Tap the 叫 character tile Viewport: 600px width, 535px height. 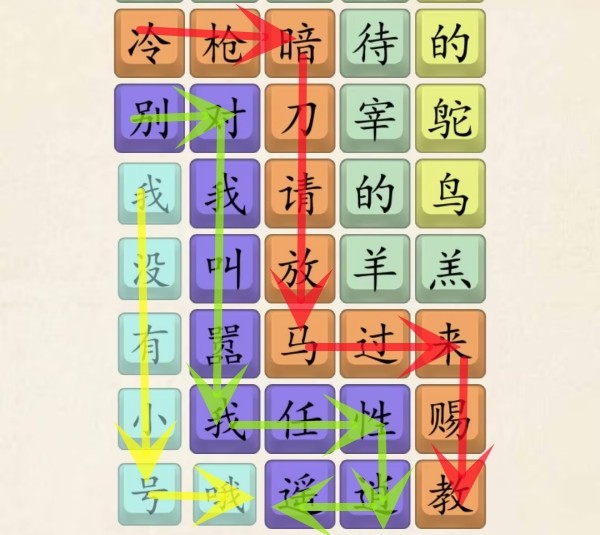pos(225,268)
